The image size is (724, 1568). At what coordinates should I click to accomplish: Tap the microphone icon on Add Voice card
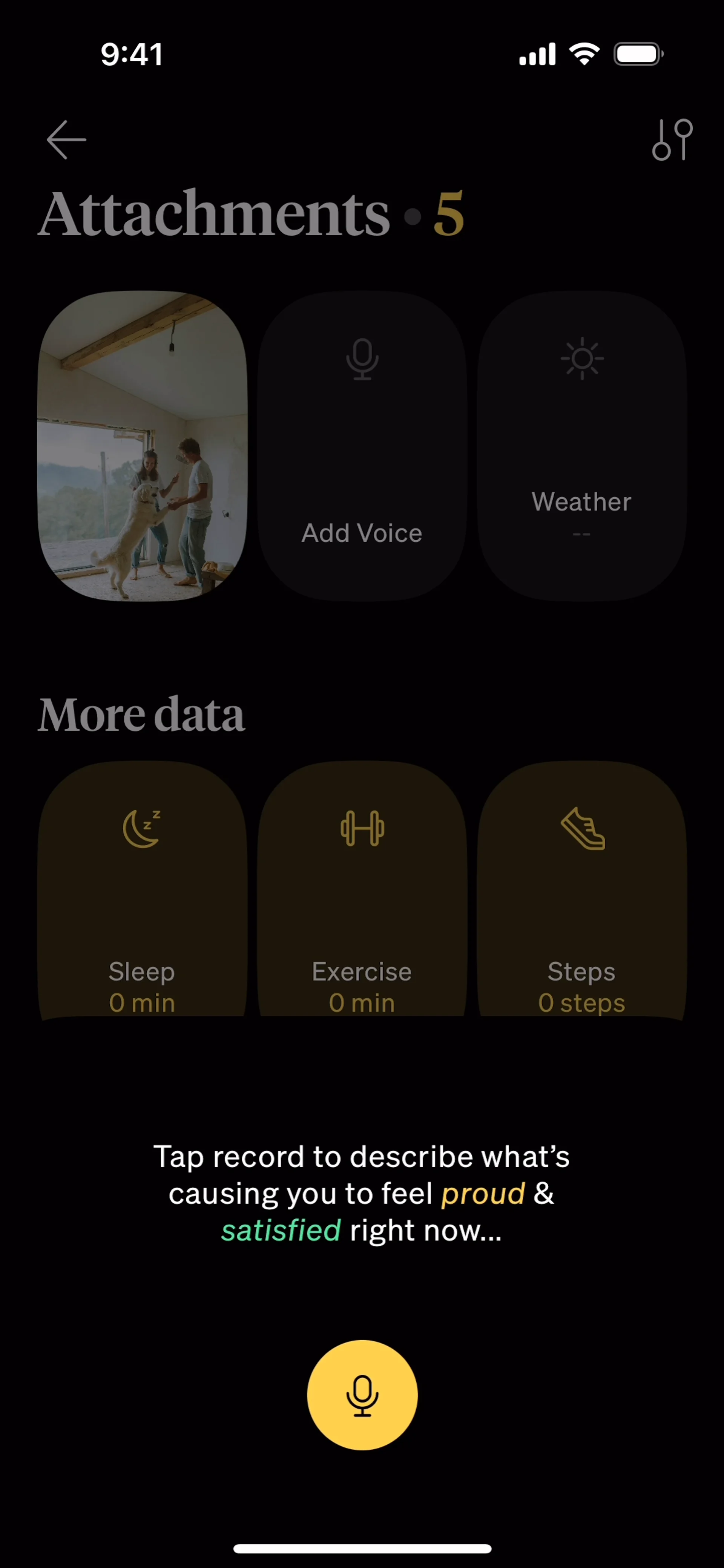pyautogui.click(x=362, y=359)
